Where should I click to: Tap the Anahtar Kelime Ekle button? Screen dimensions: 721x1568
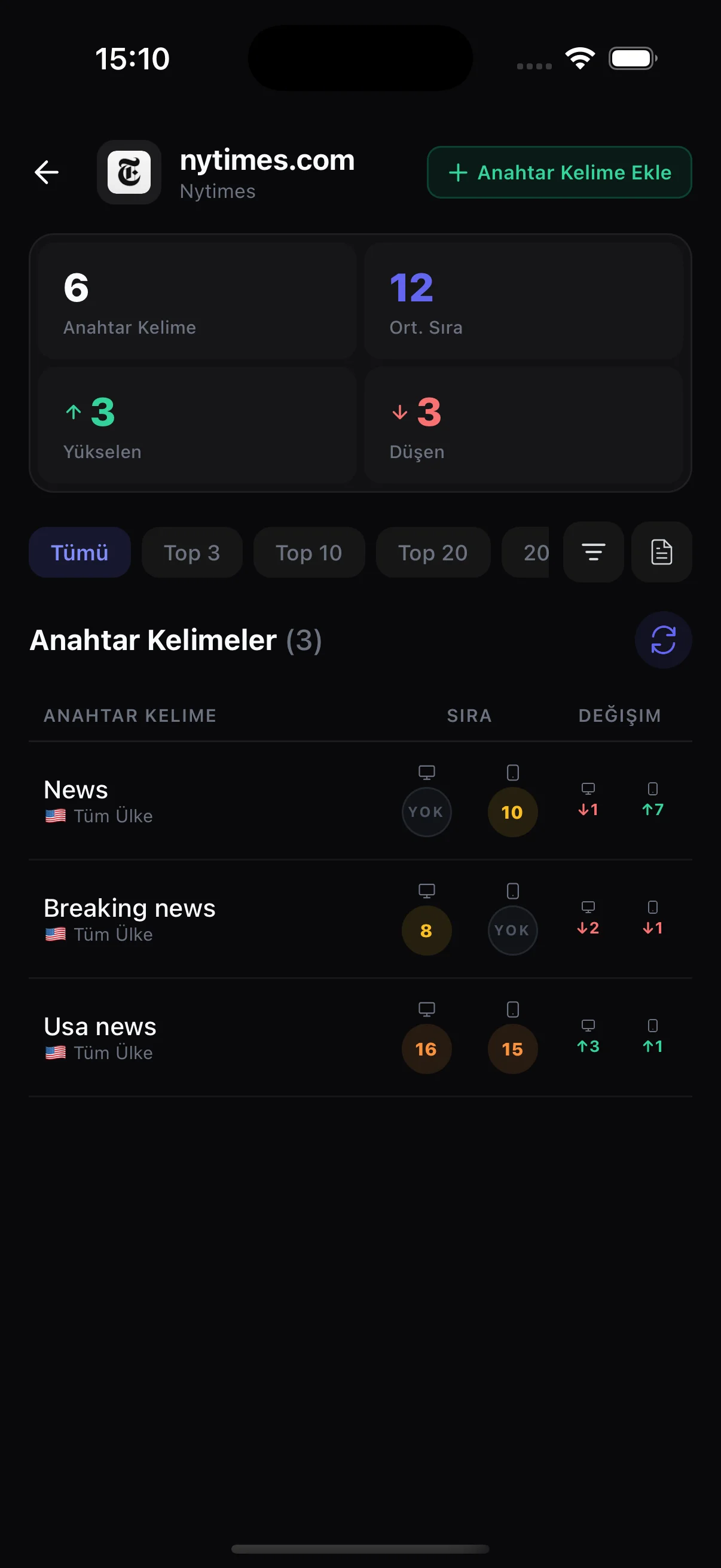coord(559,172)
